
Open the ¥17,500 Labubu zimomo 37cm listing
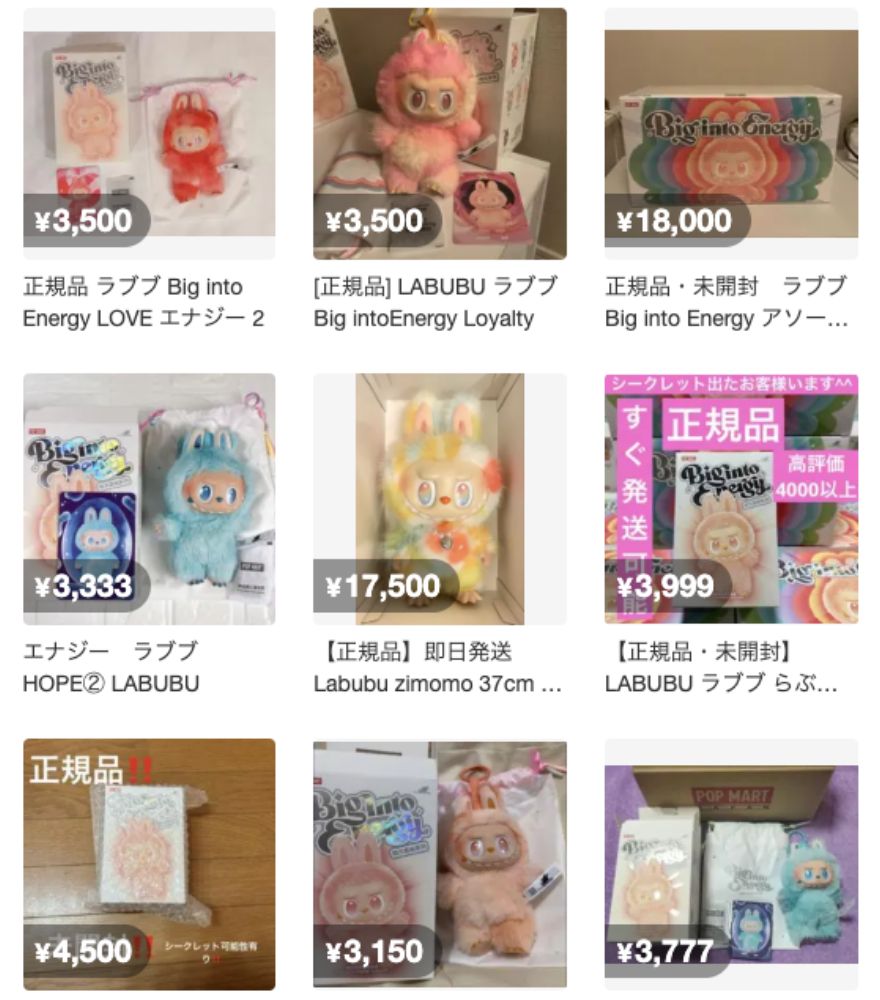[440, 499]
